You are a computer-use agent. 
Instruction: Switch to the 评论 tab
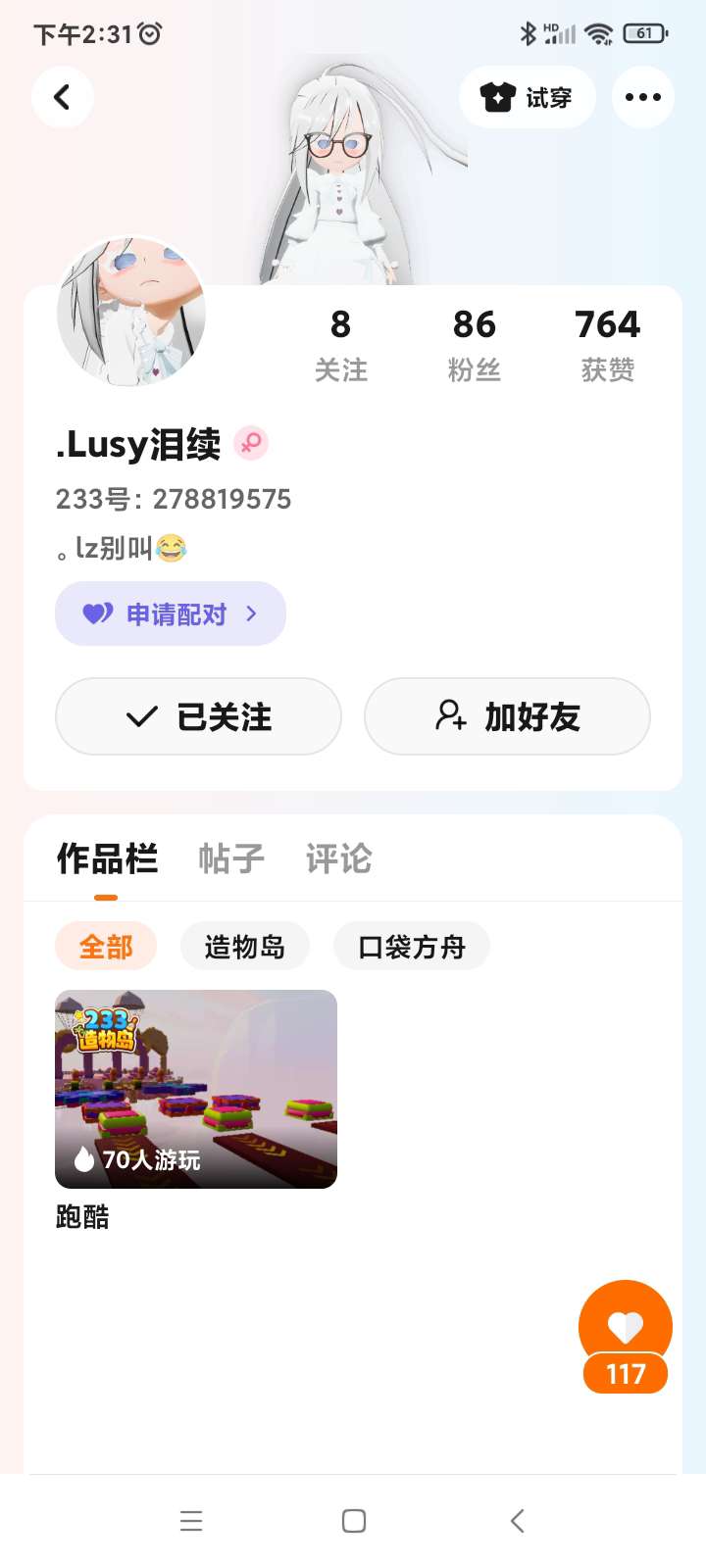click(x=338, y=859)
